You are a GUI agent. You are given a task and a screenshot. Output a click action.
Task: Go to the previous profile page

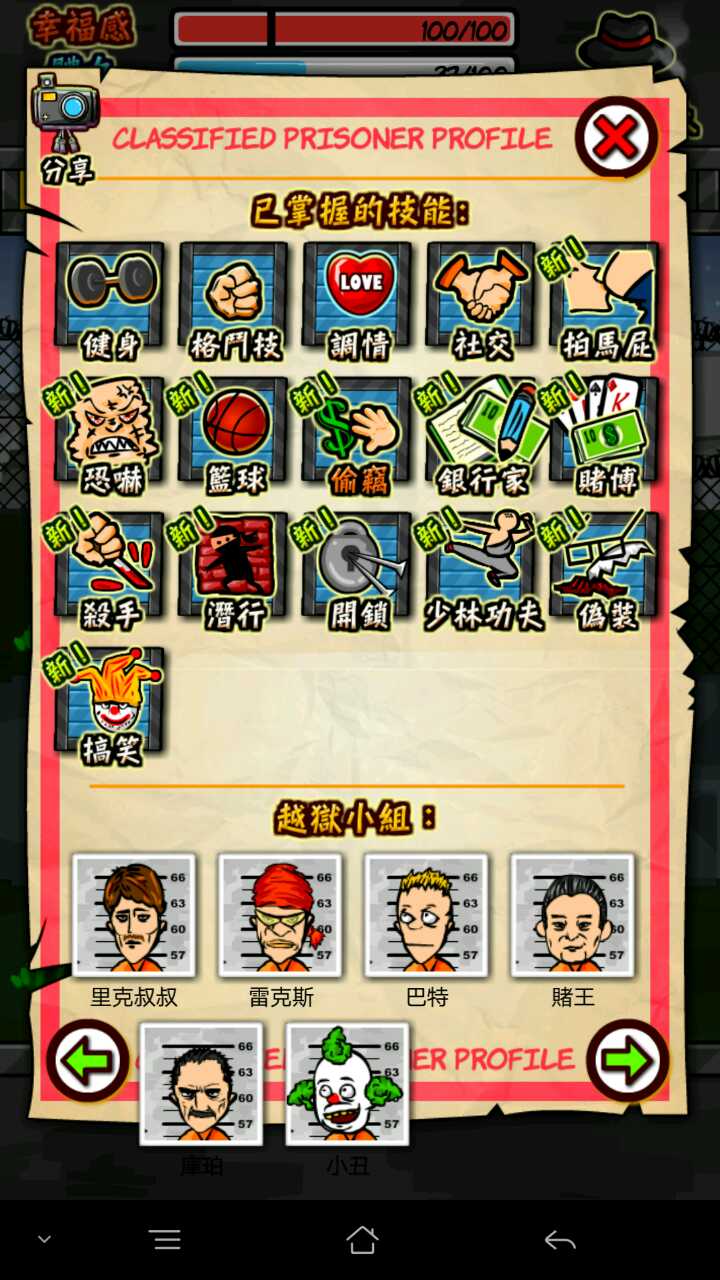tap(89, 1061)
